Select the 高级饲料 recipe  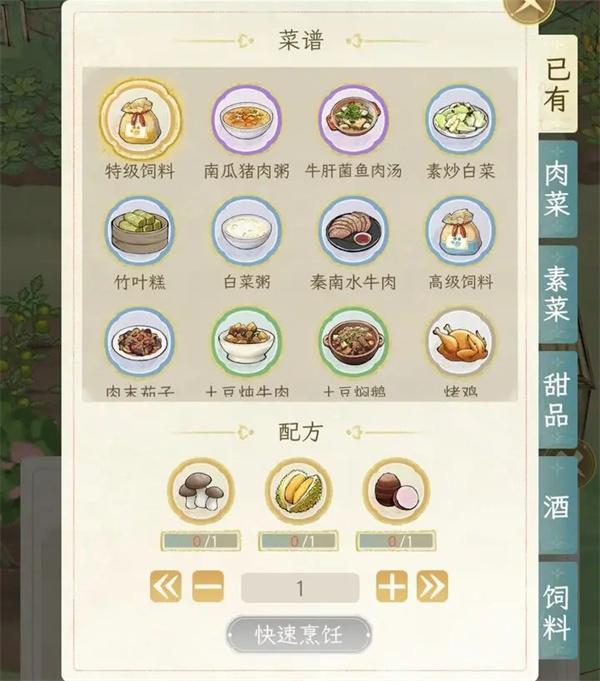pos(459,230)
